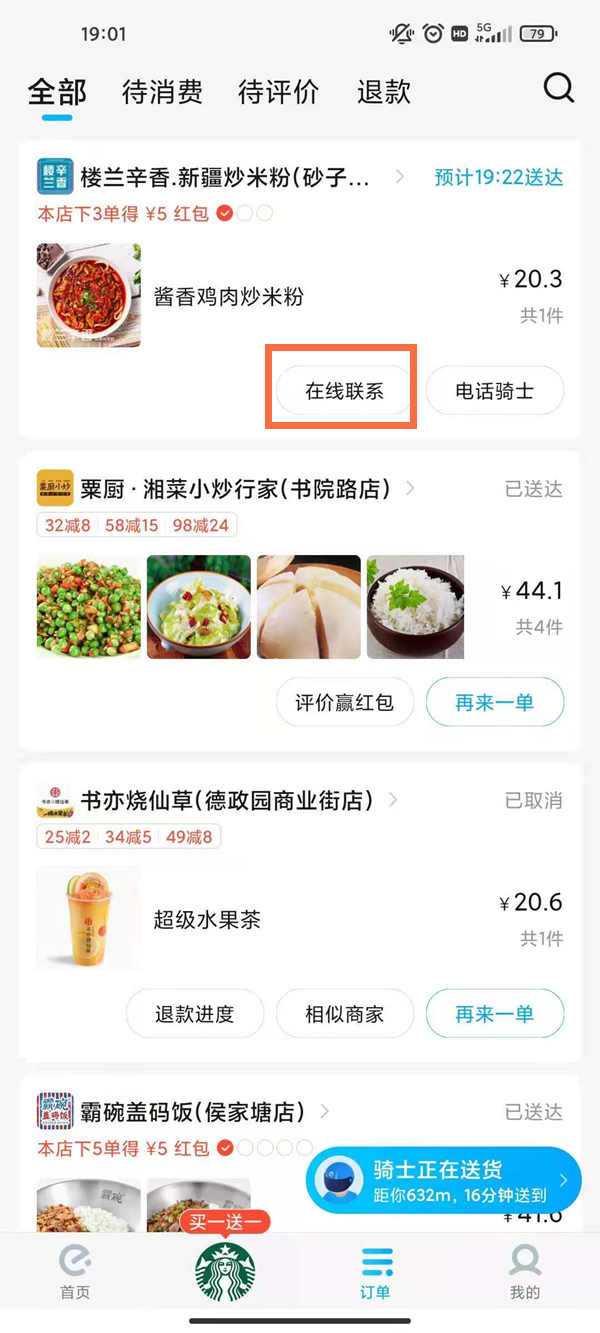The width and height of the screenshot is (600, 1333).
Task: Switch to the 我的 tab
Action: click(x=525, y=1271)
